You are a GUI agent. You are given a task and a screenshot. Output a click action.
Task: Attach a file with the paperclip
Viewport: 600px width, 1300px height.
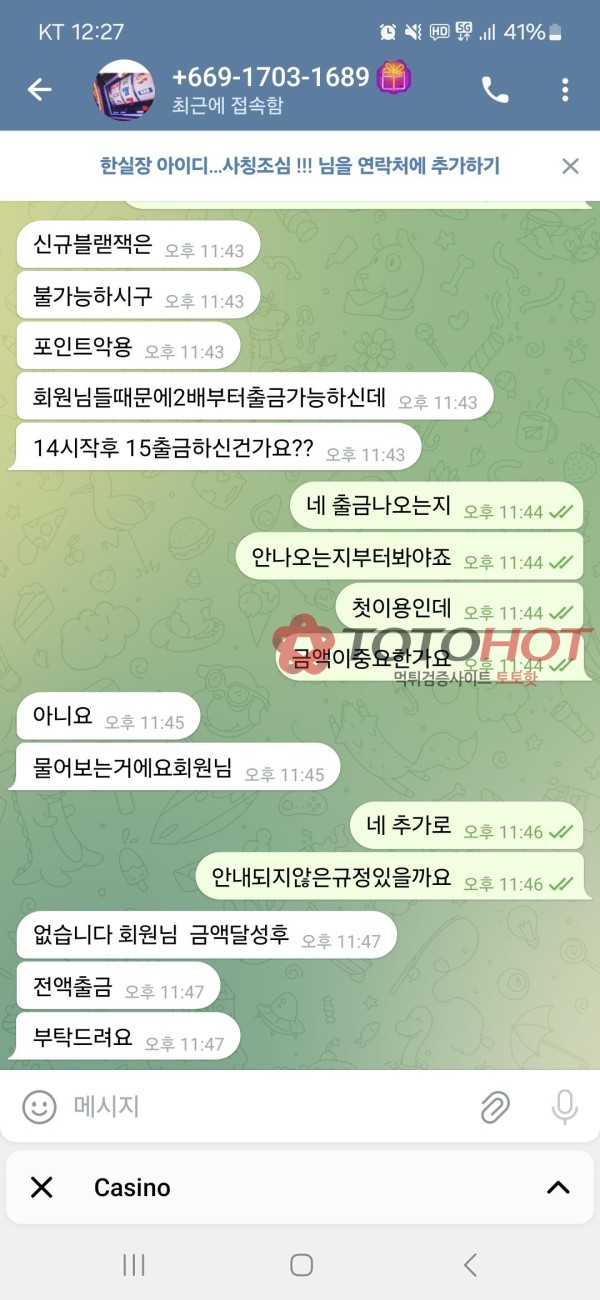[x=494, y=1106]
